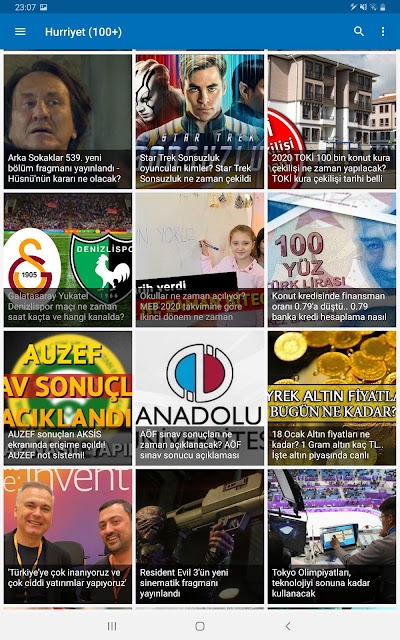Open the Okullar ne zaman açılıyor article
400x640 pixels.
pyautogui.click(x=200, y=260)
